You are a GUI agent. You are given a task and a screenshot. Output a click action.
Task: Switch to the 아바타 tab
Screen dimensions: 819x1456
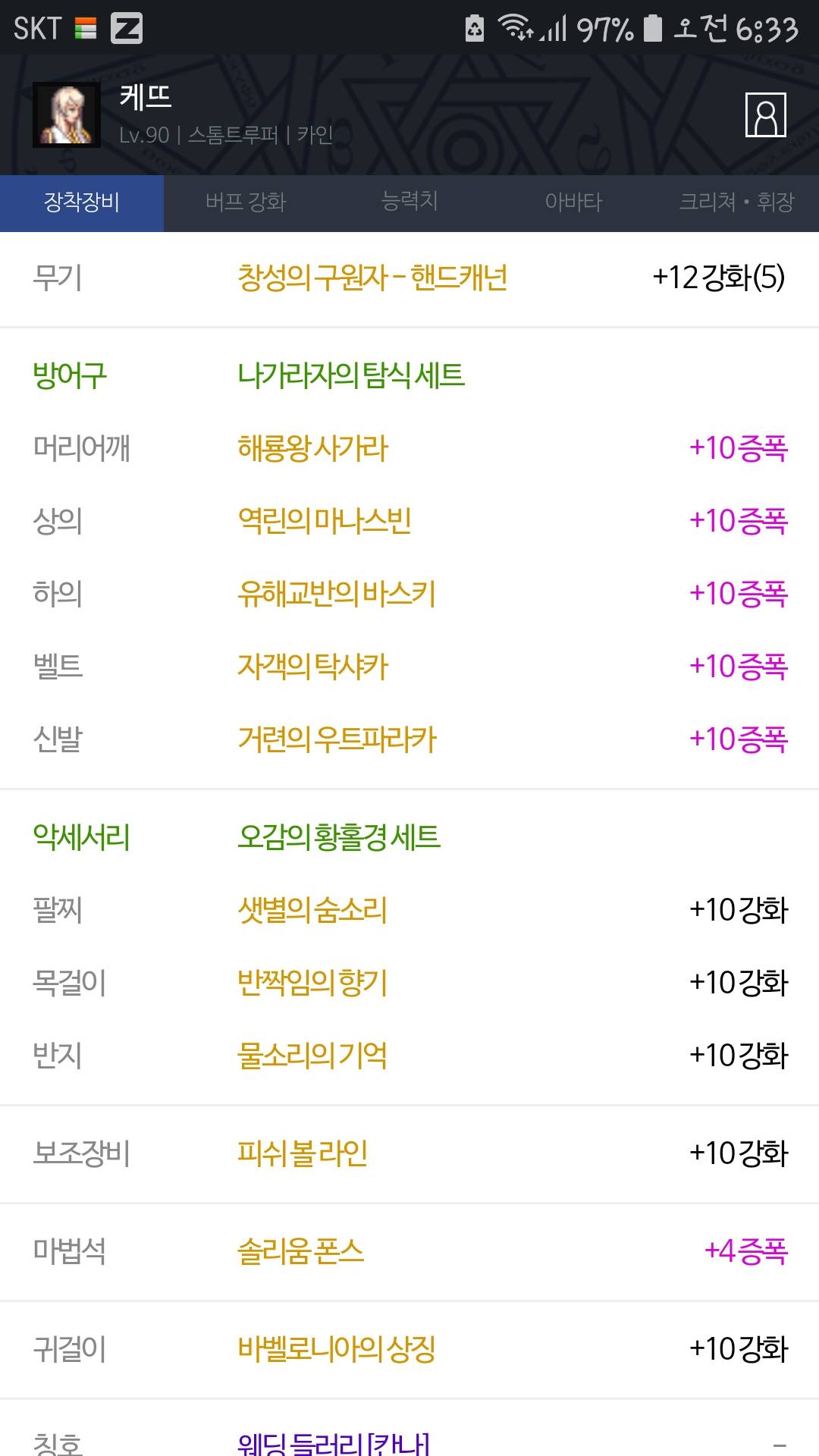tap(573, 202)
